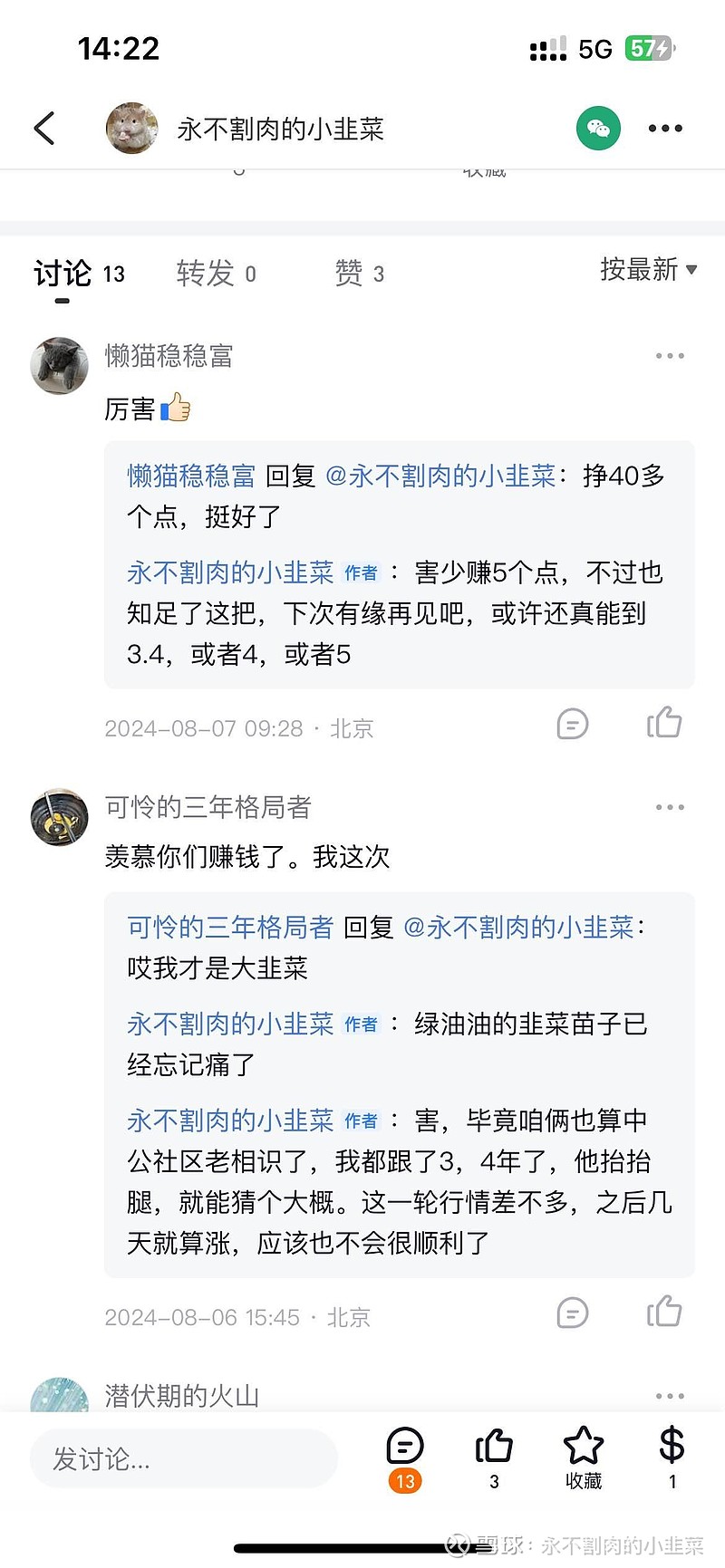Reply to the 2024-08-06 15:45 comment

coord(572,1313)
